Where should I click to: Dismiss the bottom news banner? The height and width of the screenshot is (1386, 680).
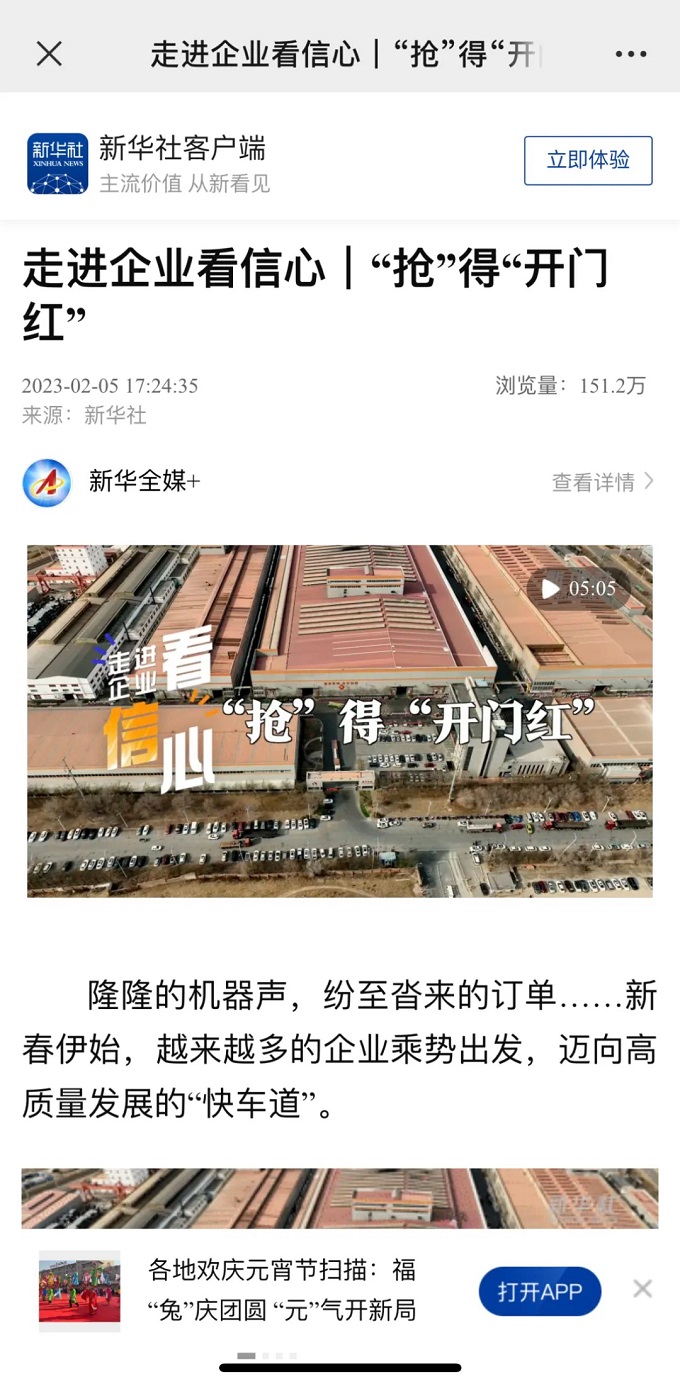[x=642, y=1289]
